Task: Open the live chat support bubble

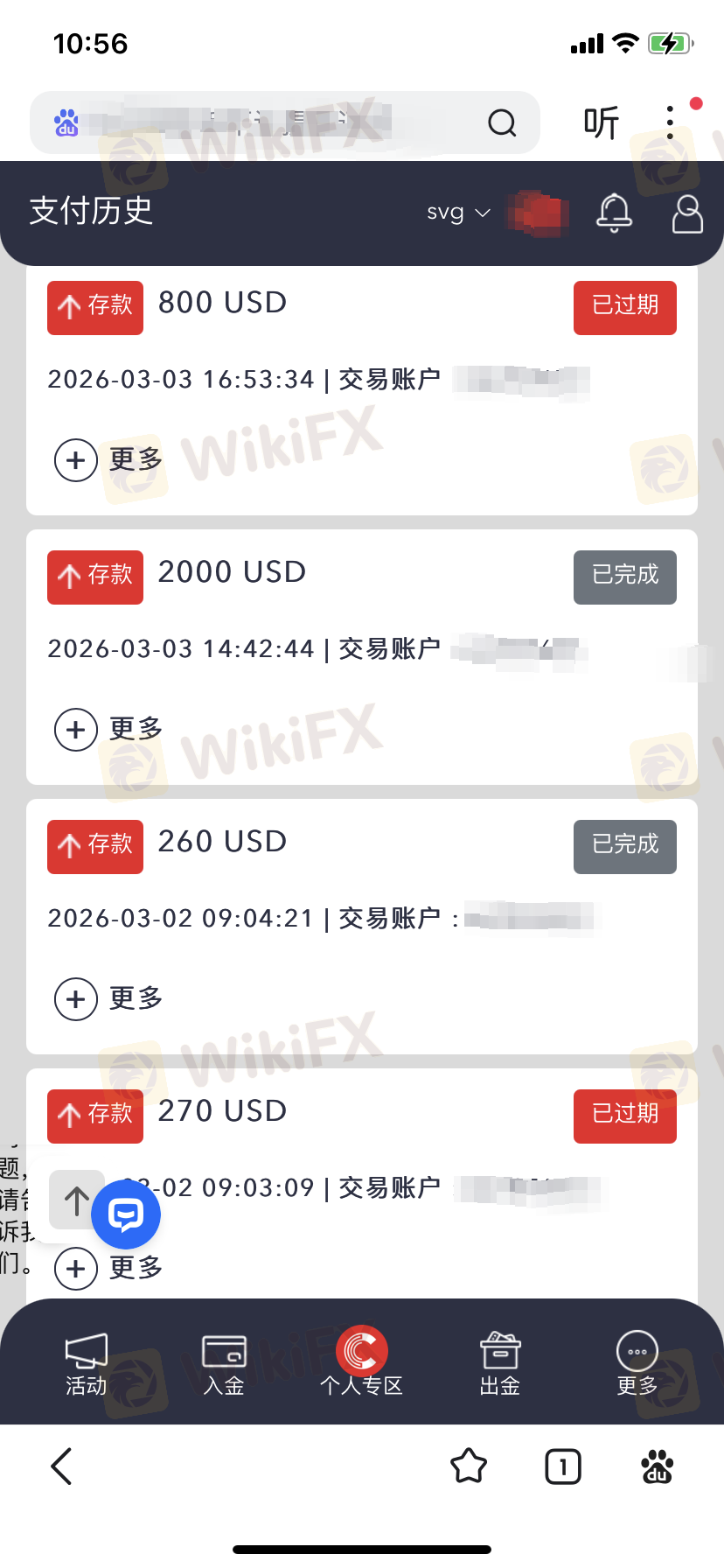Action: point(126,1214)
